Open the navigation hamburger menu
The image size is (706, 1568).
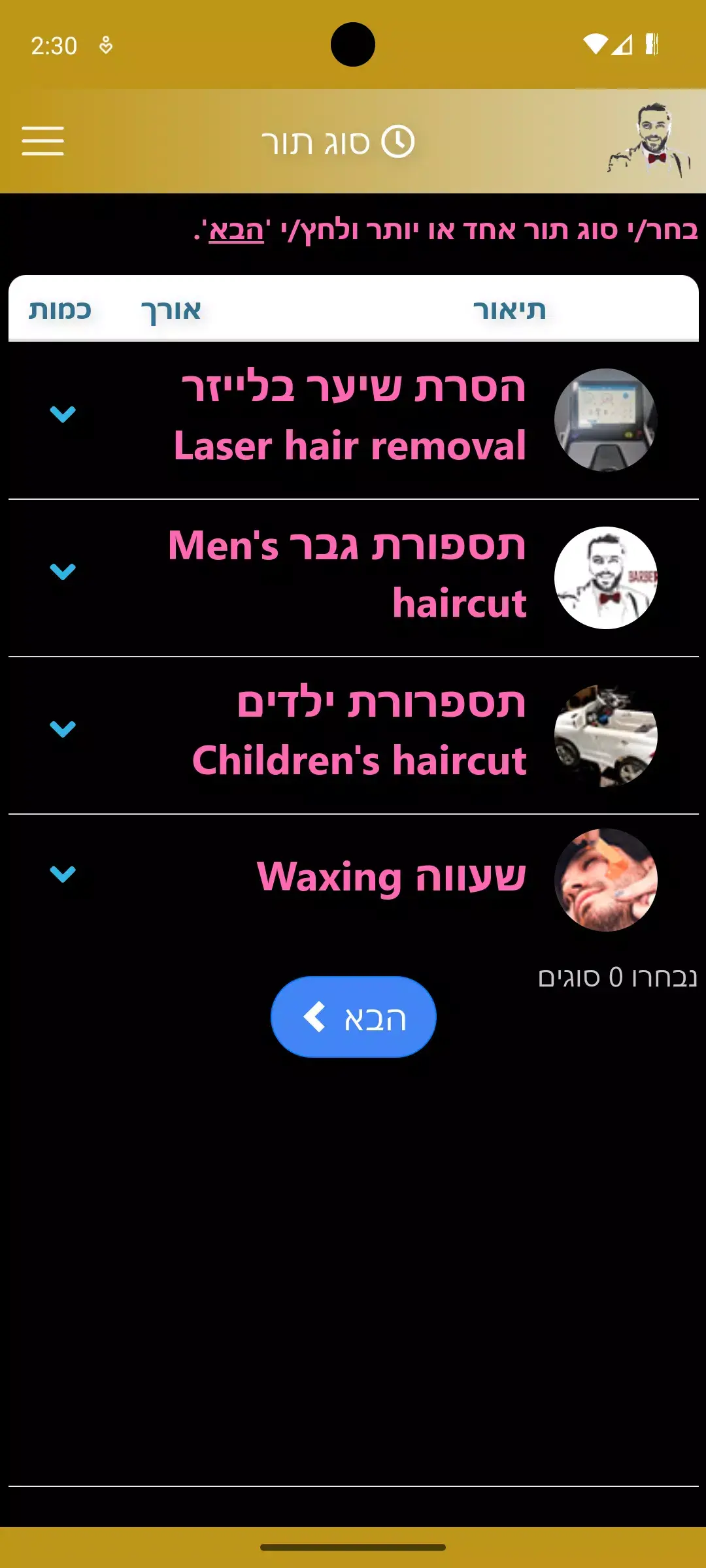(x=42, y=139)
